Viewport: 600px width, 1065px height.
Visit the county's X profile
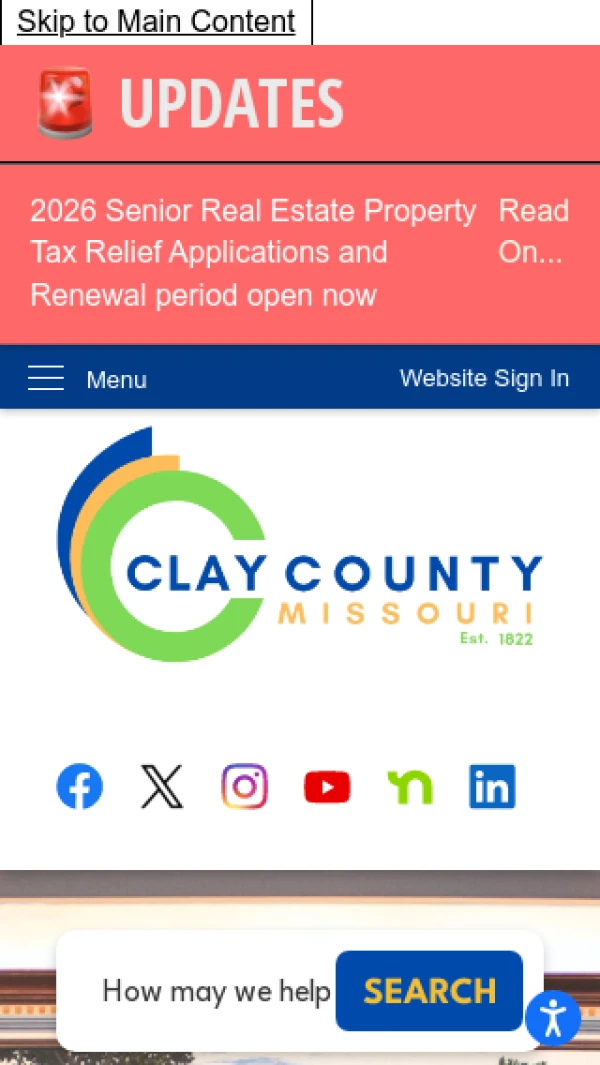click(162, 787)
